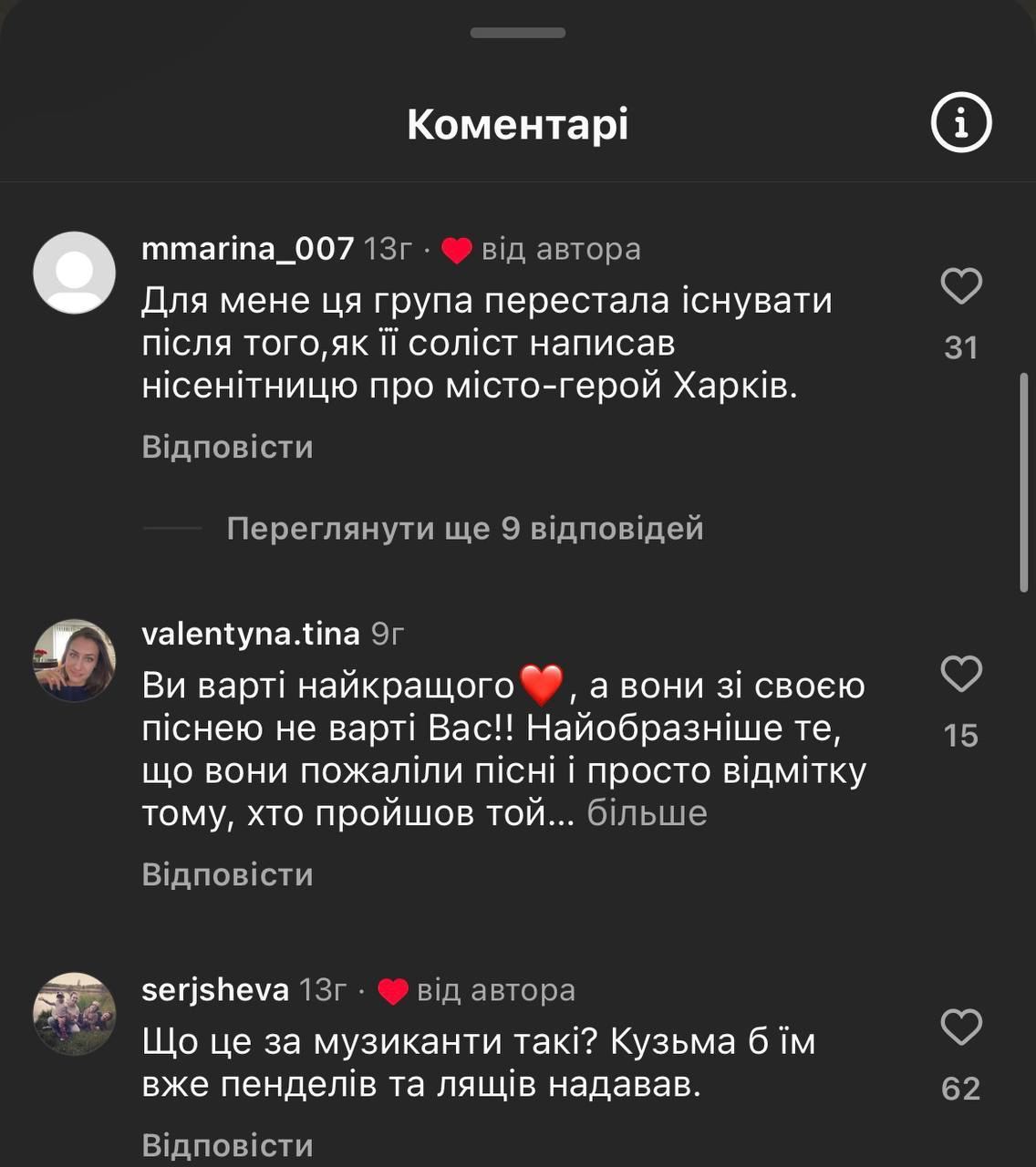
Task: Reply to mmarina_007's comment
Action: click(227, 447)
